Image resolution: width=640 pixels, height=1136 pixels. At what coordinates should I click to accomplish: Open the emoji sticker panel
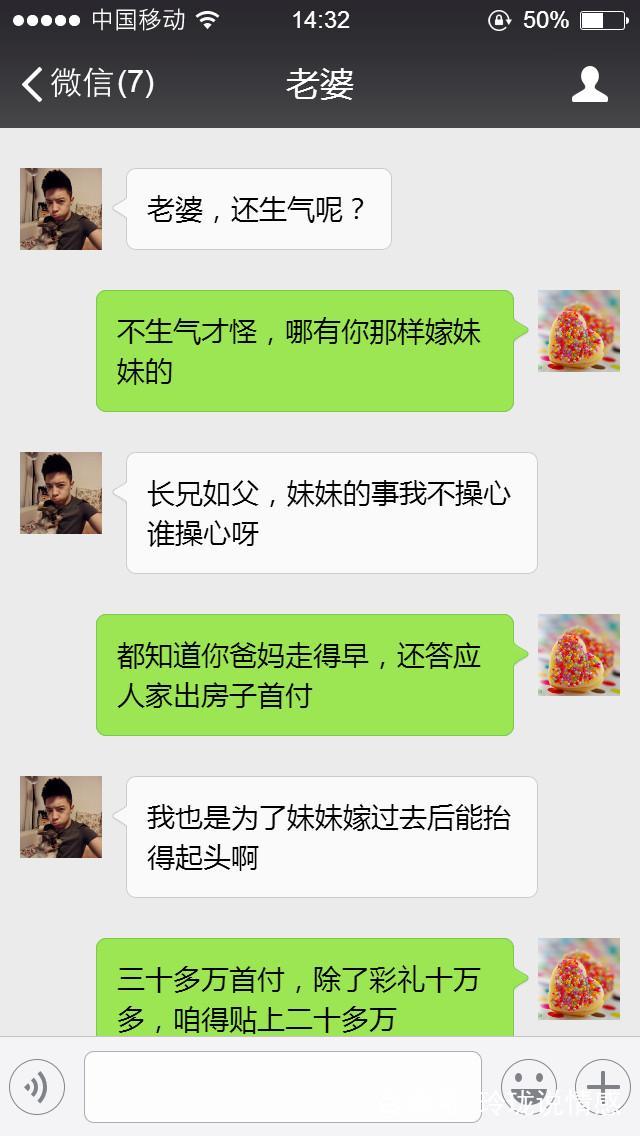pyautogui.click(x=528, y=1087)
